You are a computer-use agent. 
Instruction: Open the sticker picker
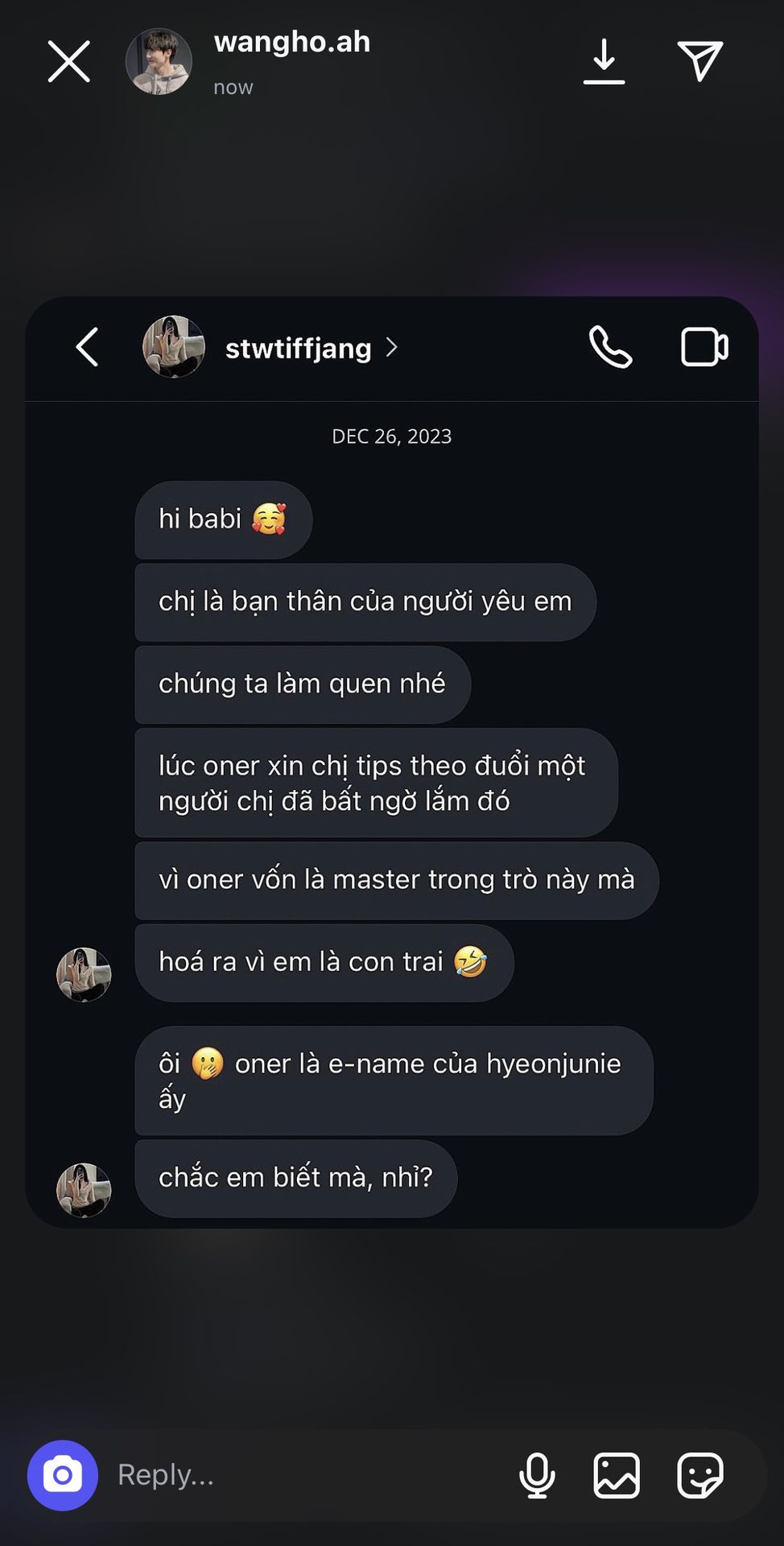699,1475
